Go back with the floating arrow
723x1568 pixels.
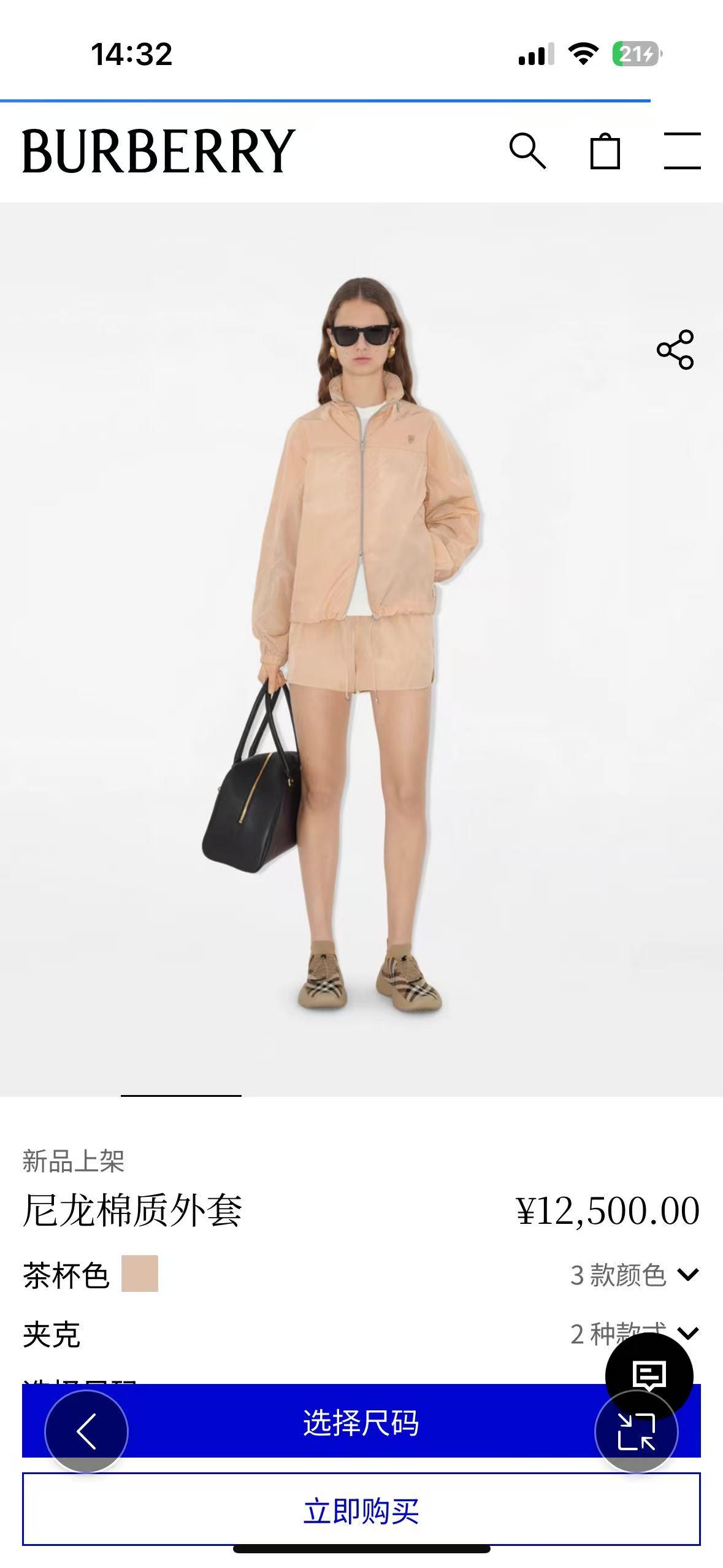[x=86, y=1431]
